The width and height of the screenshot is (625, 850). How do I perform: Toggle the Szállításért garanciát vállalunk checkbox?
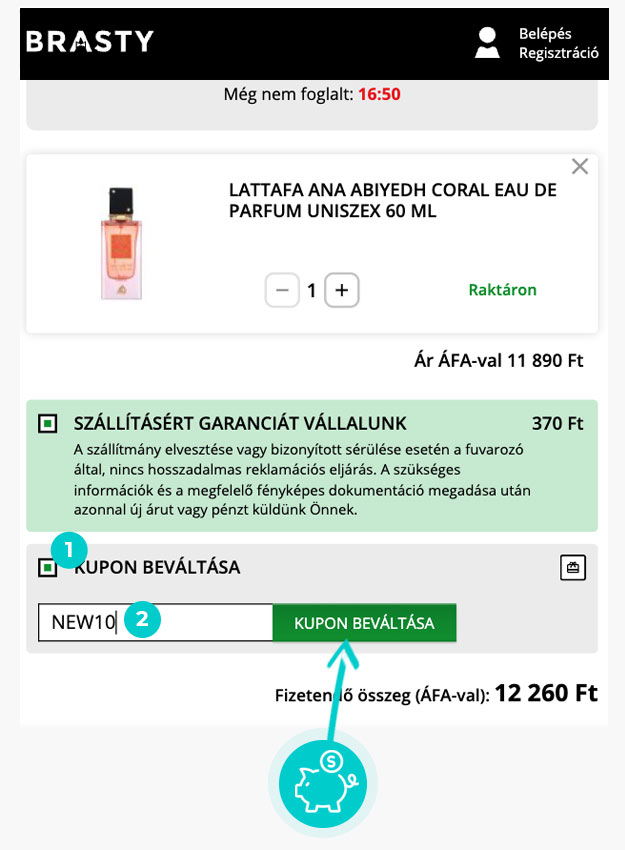46,424
